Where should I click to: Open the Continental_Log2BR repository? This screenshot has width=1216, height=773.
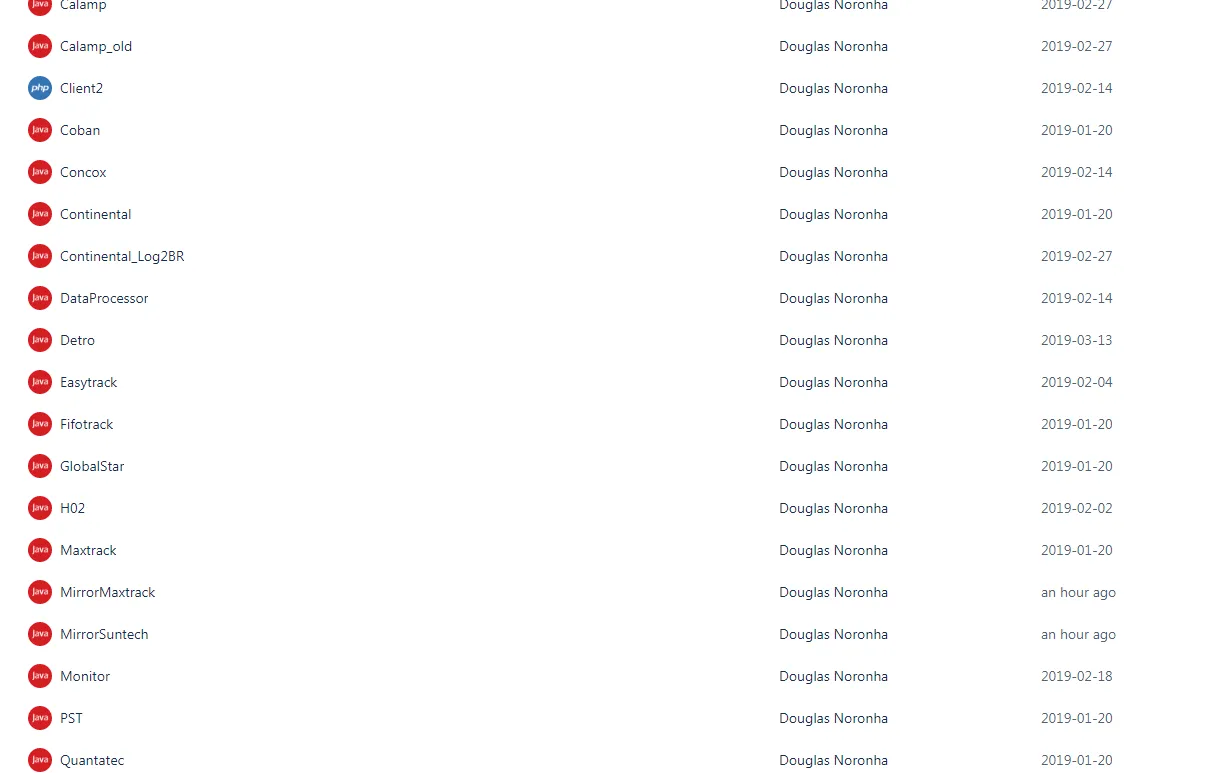pos(122,256)
